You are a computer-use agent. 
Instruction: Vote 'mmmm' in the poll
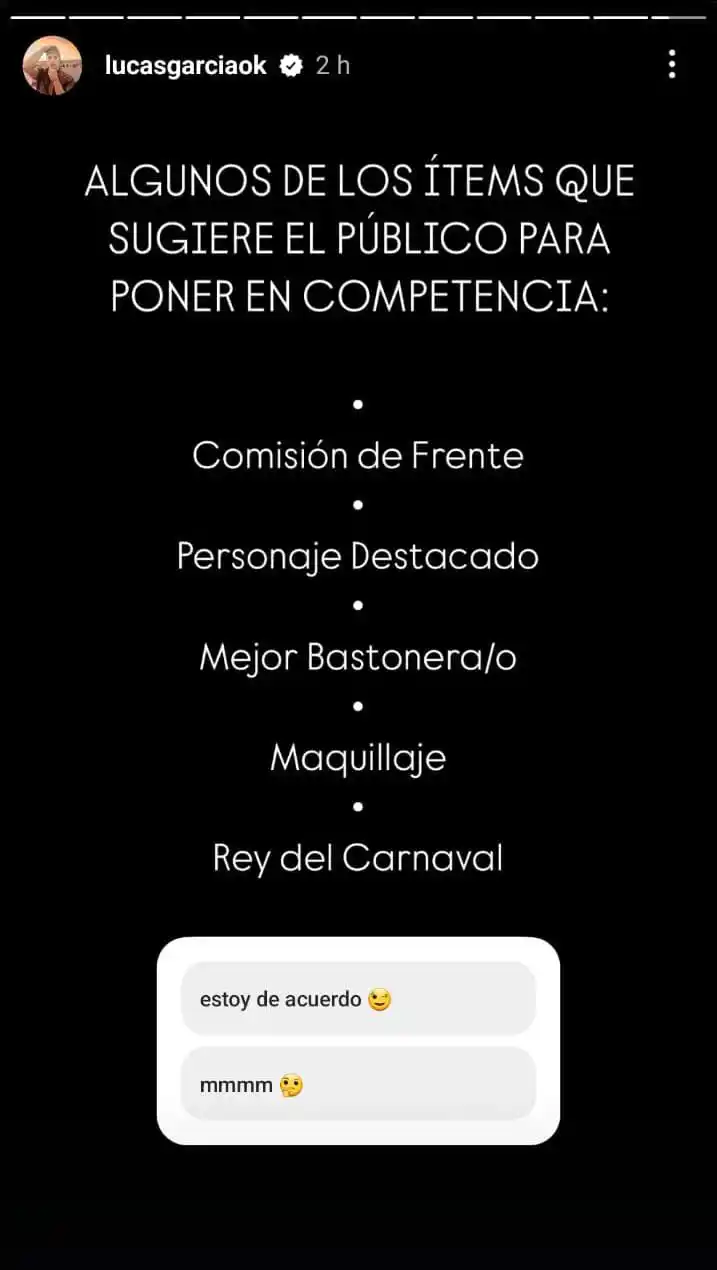coord(358,1084)
